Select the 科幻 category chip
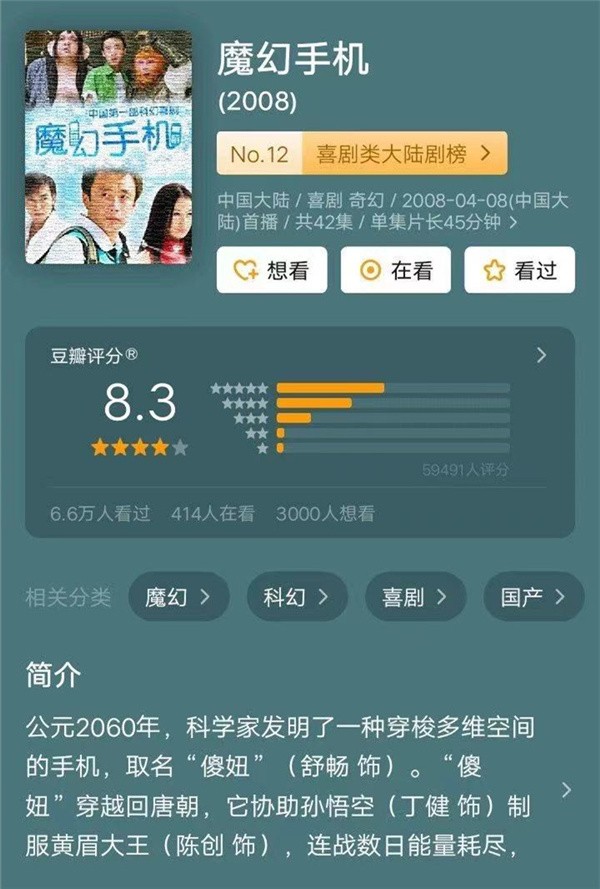The width and height of the screenshot is (600, 889). 296,598
